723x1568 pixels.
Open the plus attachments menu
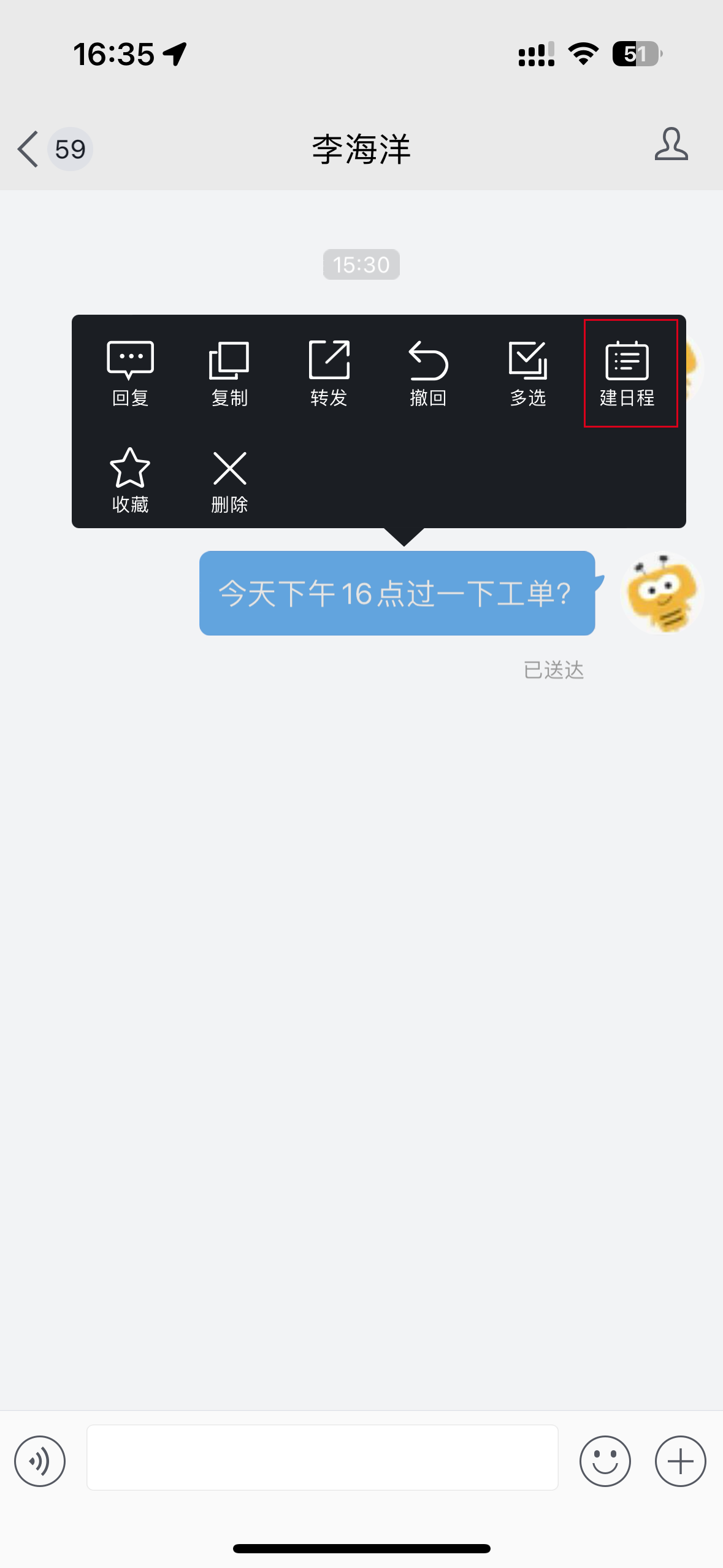(680, 1461)
